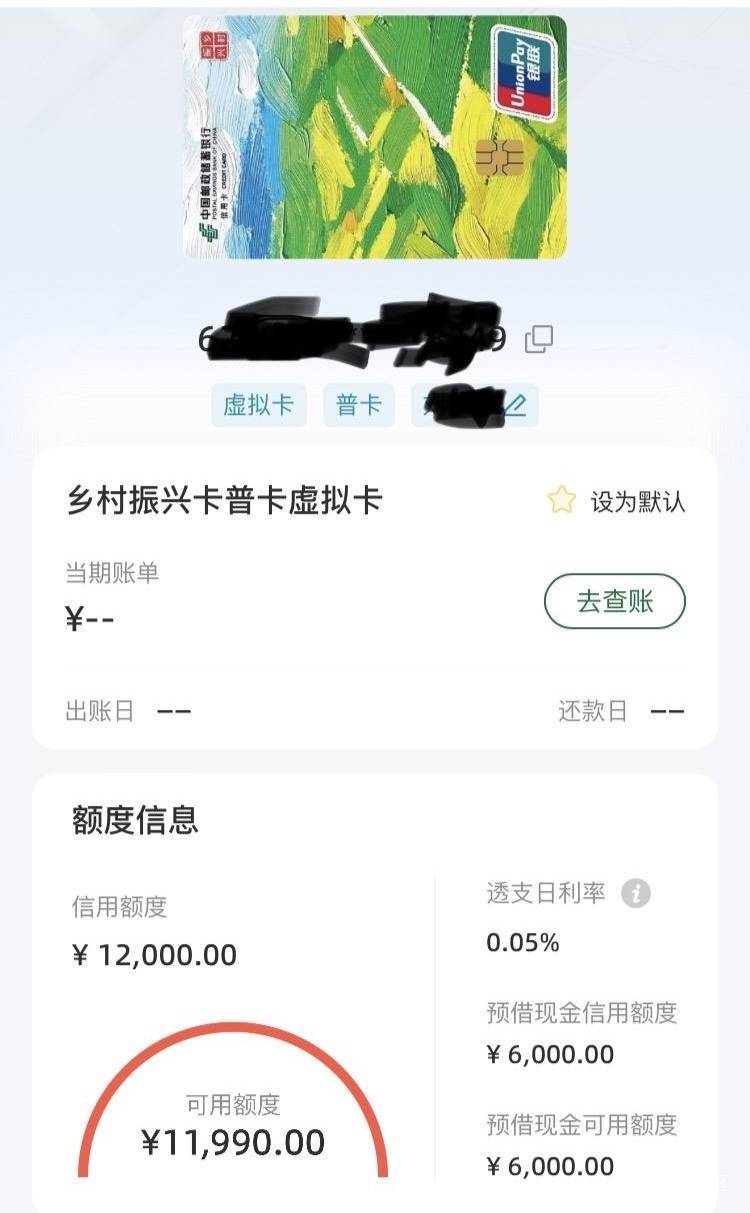Tap 去查账 to check the bill
Screen dimensions: 750x1213
pos(614,602)
